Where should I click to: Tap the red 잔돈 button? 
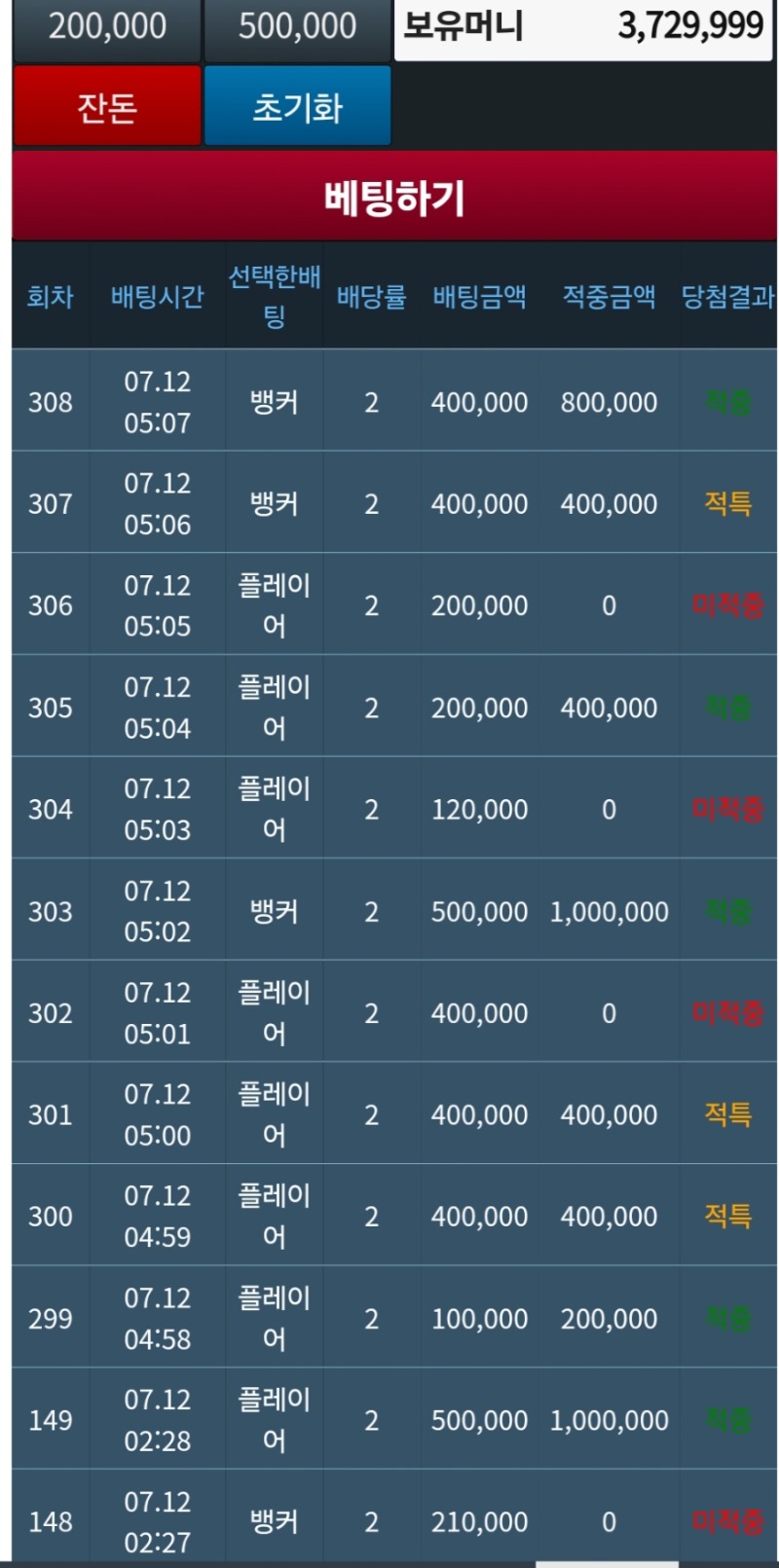pyautogui.click(x=106, y=106)
